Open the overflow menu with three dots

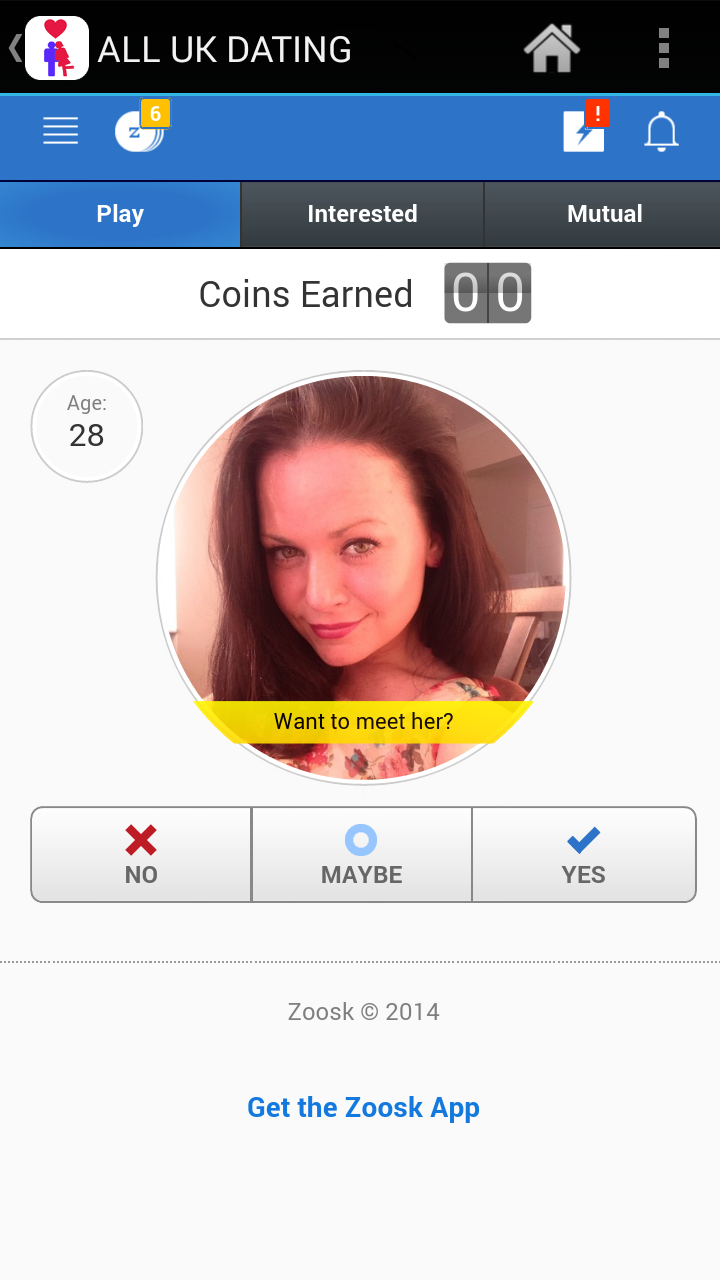pyautogui.click(x=663, y=47)
